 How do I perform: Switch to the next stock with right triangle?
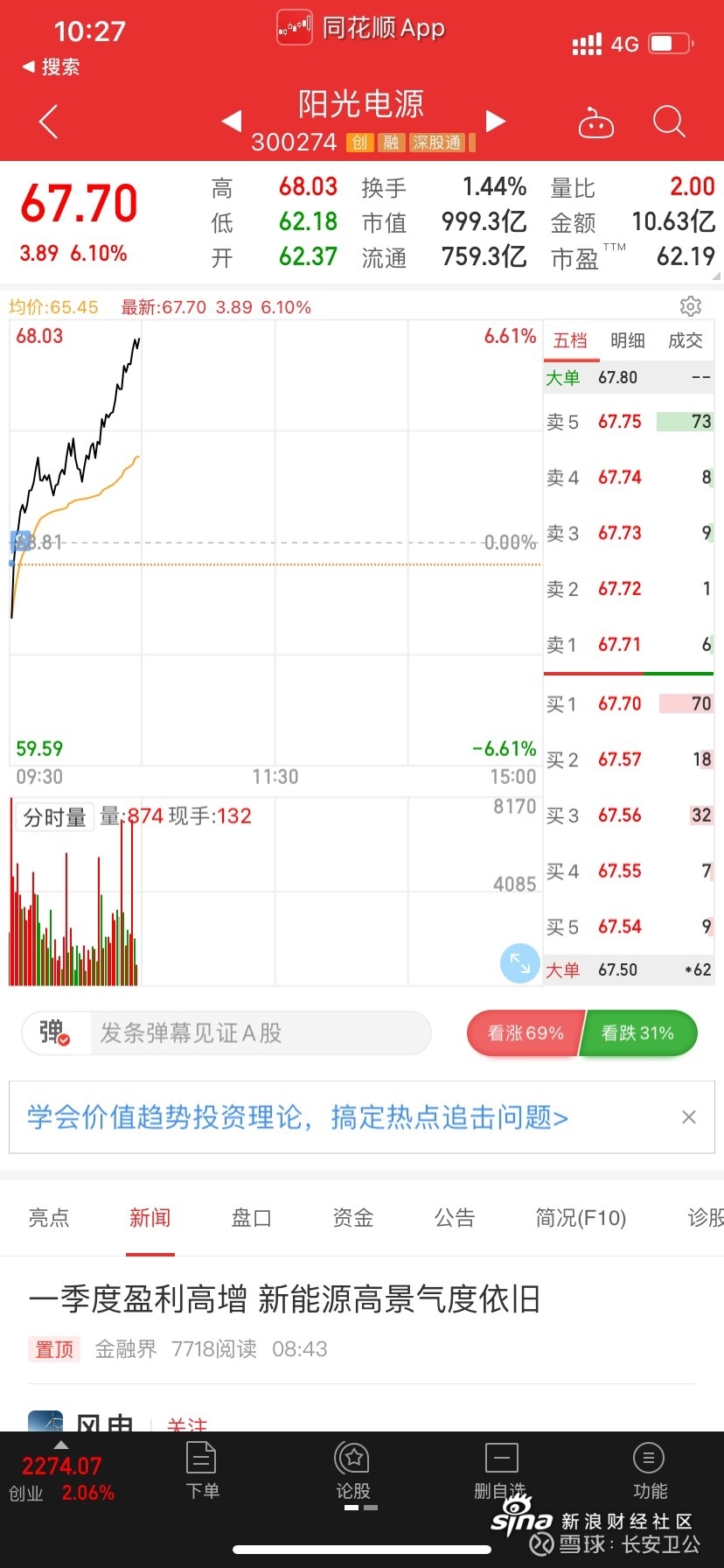click(x=496, y=121)
